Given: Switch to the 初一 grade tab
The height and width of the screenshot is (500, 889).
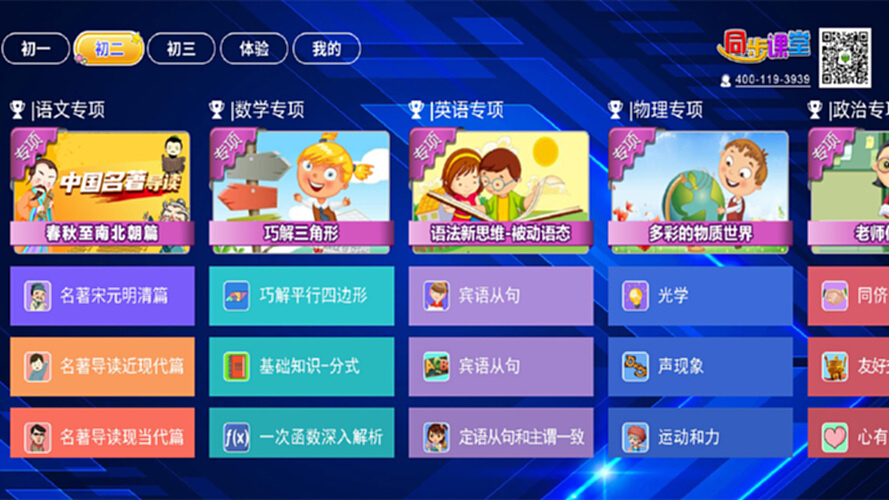Looking at the screenshot, I should coord(36,48).
